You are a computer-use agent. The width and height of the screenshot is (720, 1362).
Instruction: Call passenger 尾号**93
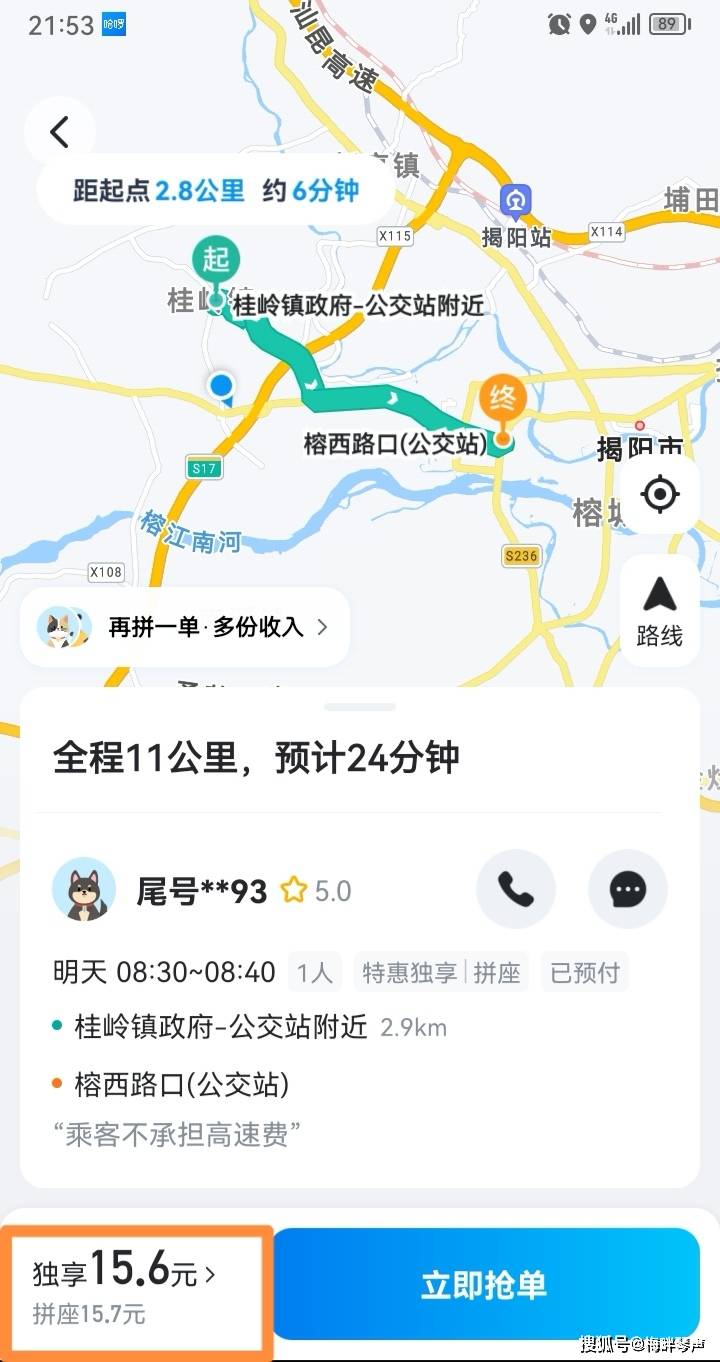(515, 889)
